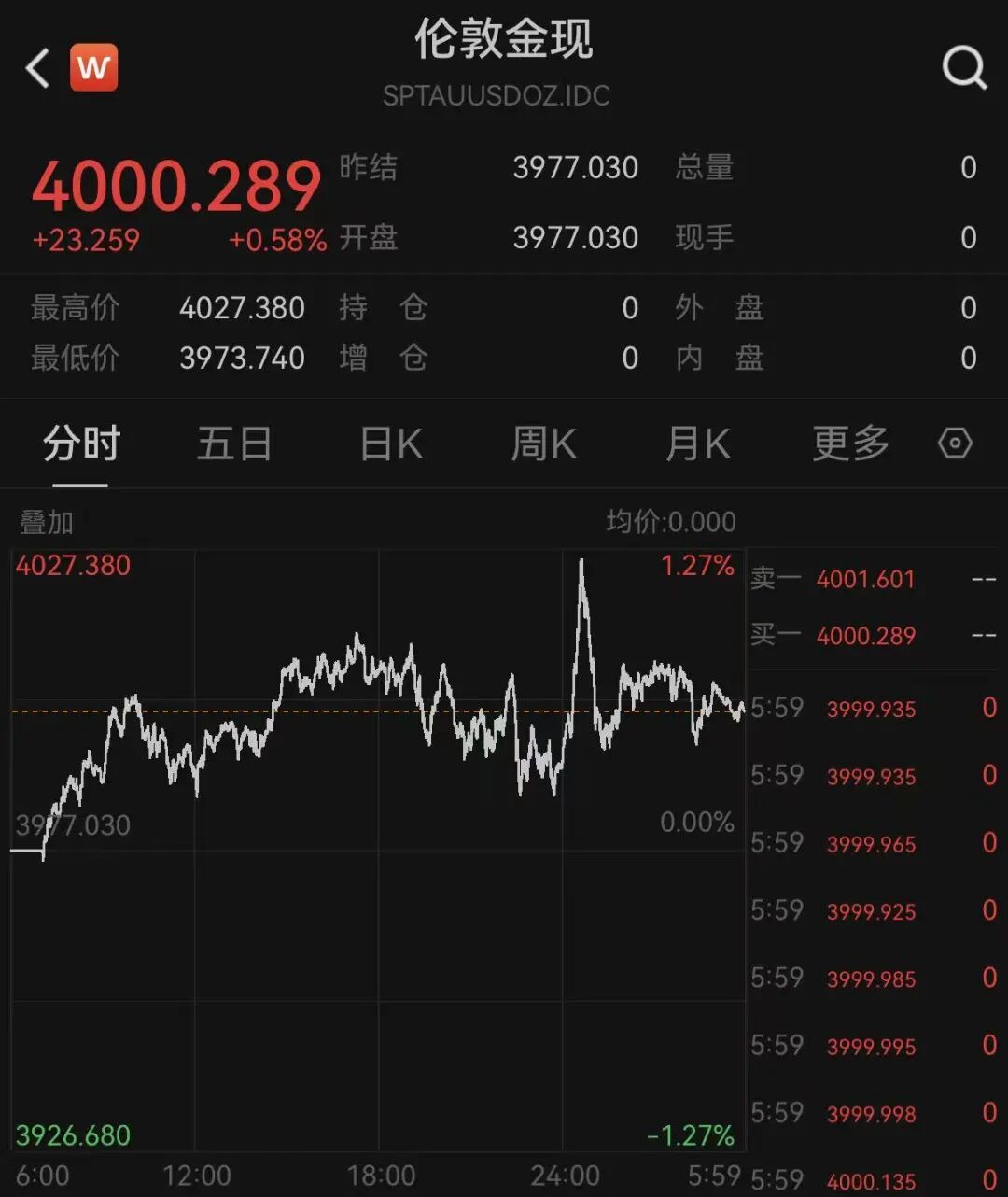Tap 叠加 to overlay a comparison

(47, 522)
